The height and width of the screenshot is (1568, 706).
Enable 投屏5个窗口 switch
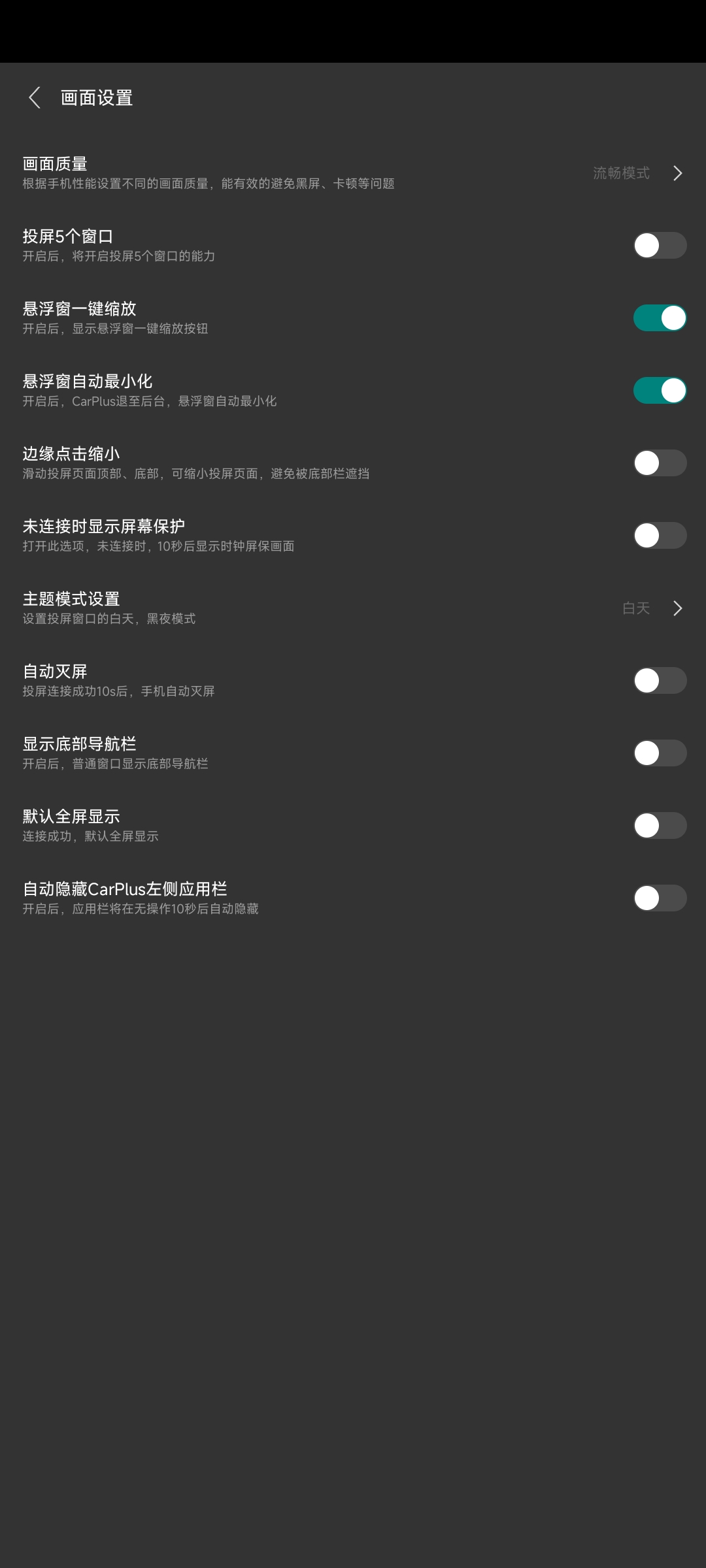(659, 246)
